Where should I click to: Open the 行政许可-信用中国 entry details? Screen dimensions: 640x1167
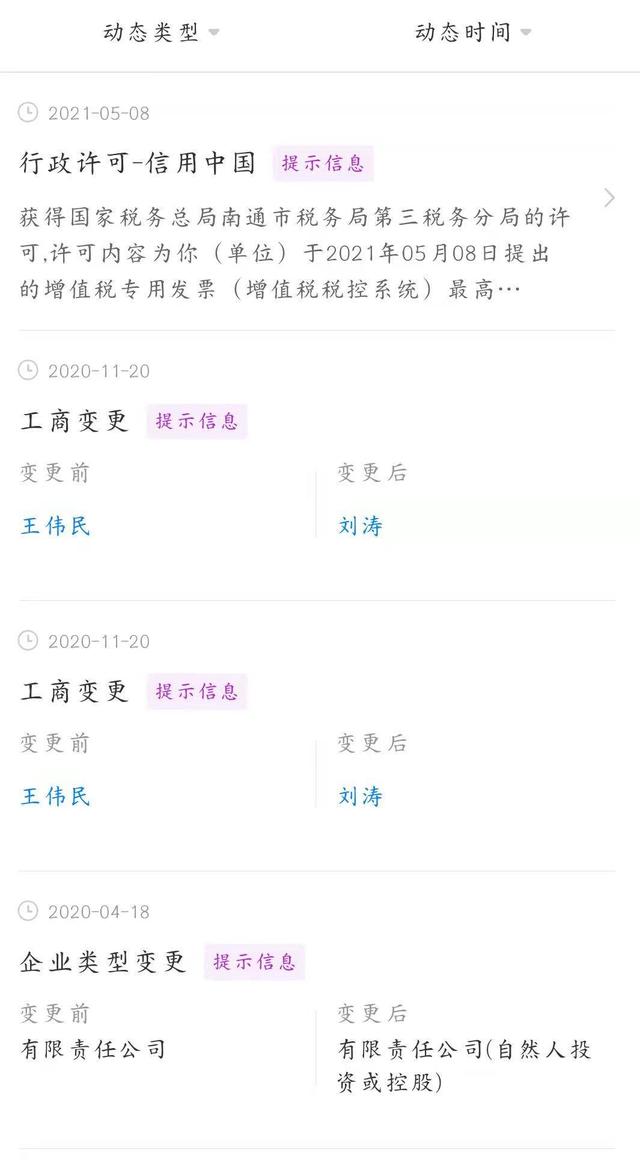(608, 198)
